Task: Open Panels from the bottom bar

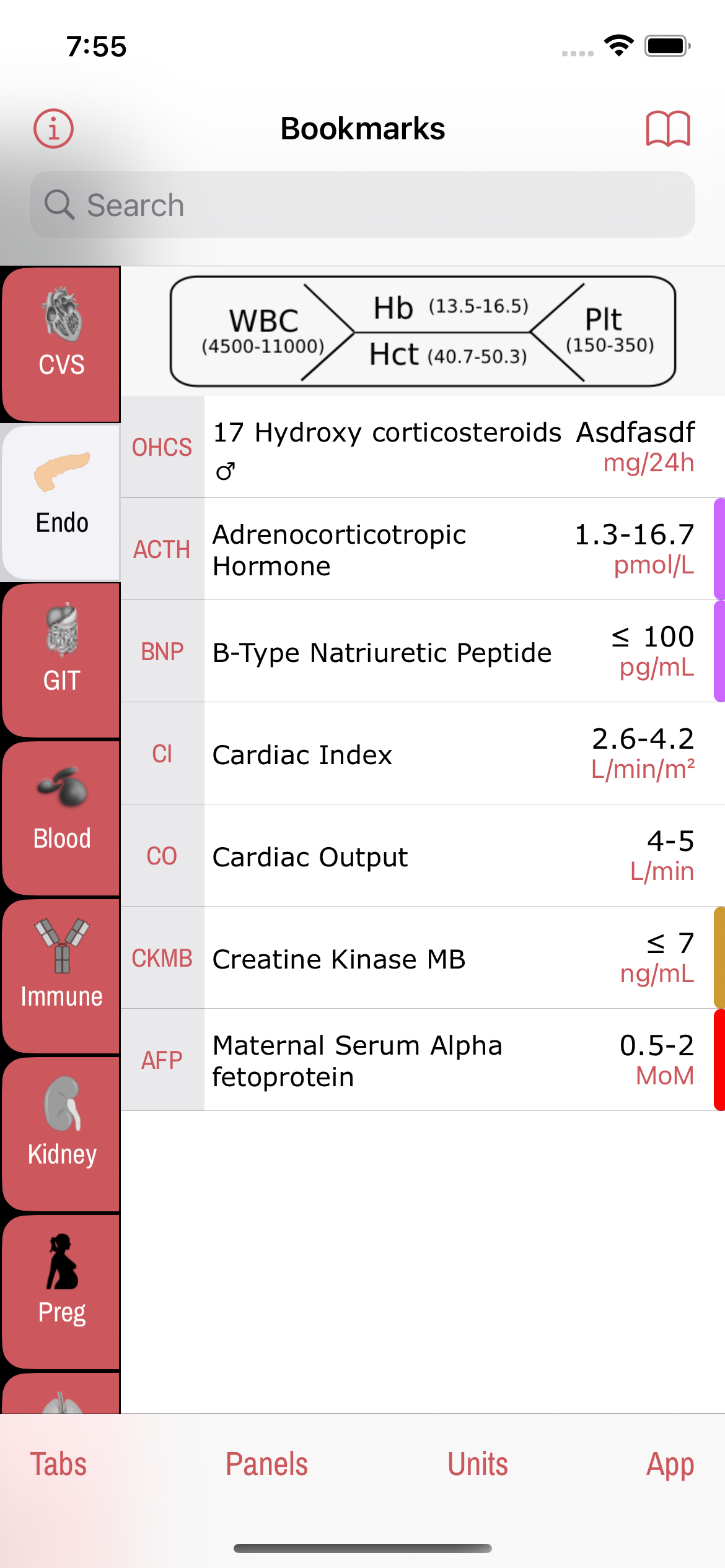Action: 266,1465
